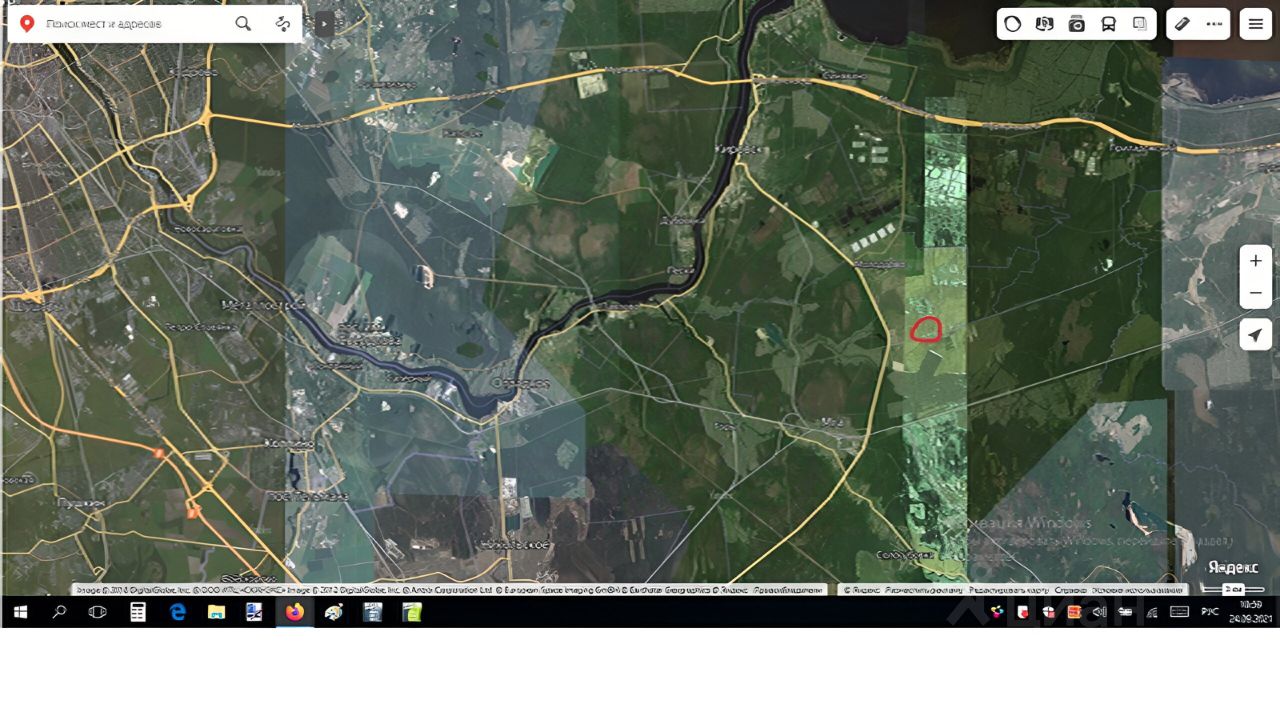Viewport: 1280px width, 720px height.
Task: Open the route builder icon
Action: [x=283, y=24]
